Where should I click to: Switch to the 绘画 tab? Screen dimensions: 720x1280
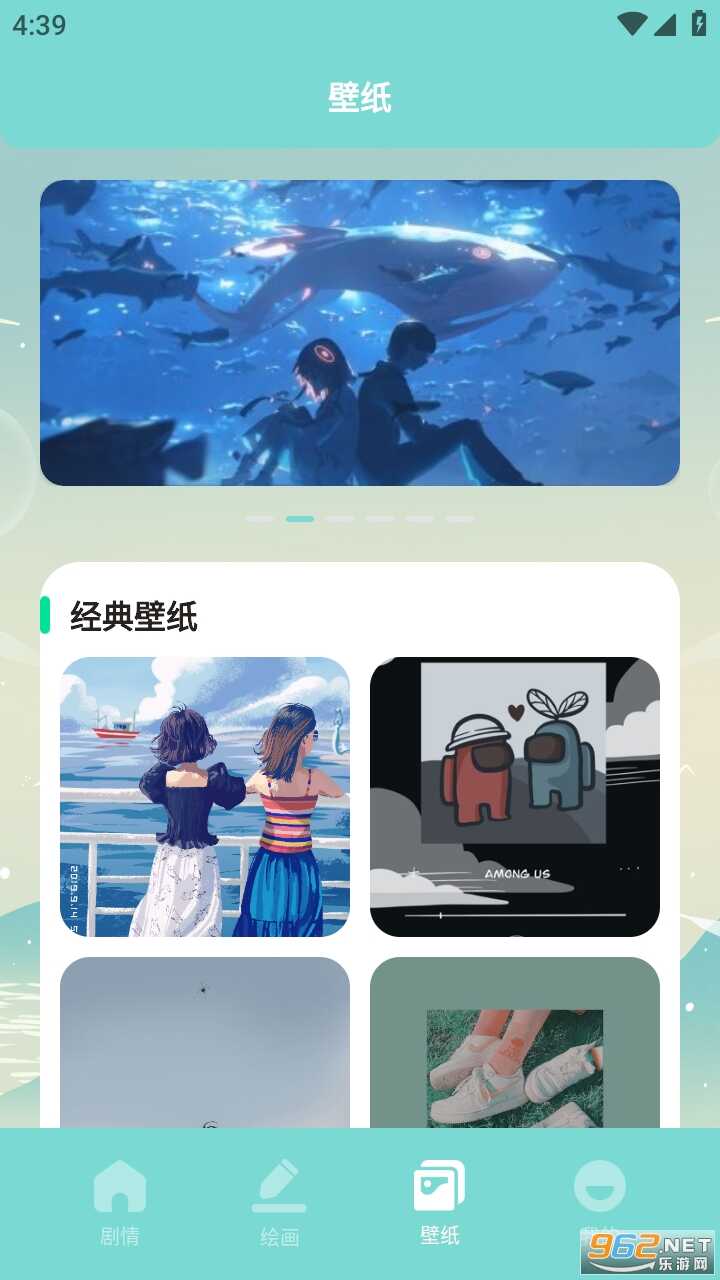(280, 1203)
